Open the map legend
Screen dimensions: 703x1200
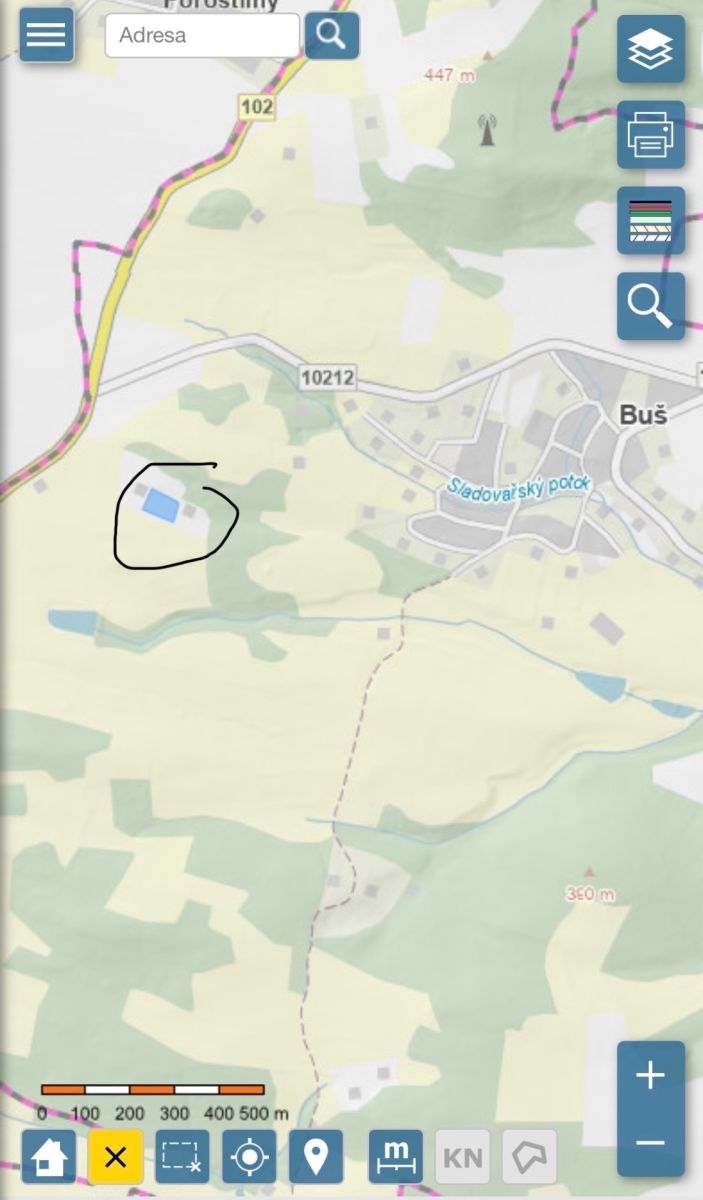[651, 220]
